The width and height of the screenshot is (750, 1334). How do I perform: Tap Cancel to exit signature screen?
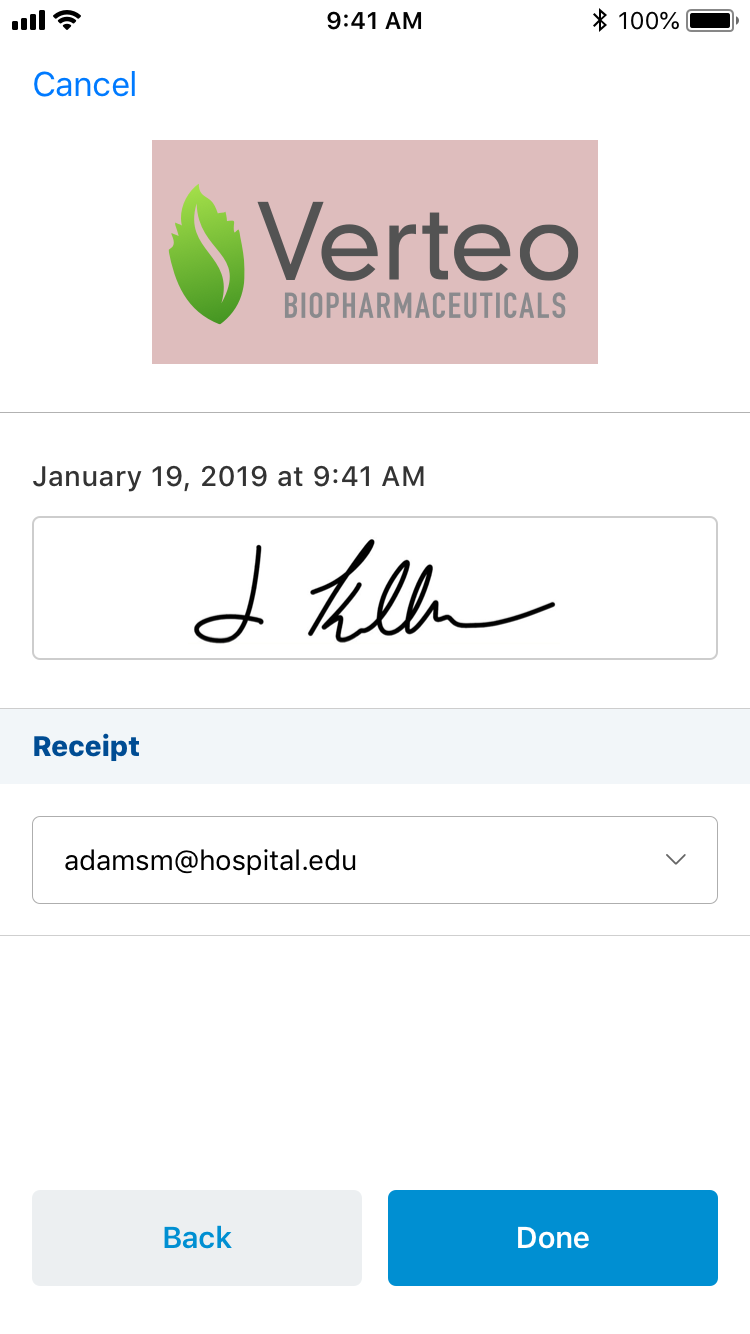84,85
